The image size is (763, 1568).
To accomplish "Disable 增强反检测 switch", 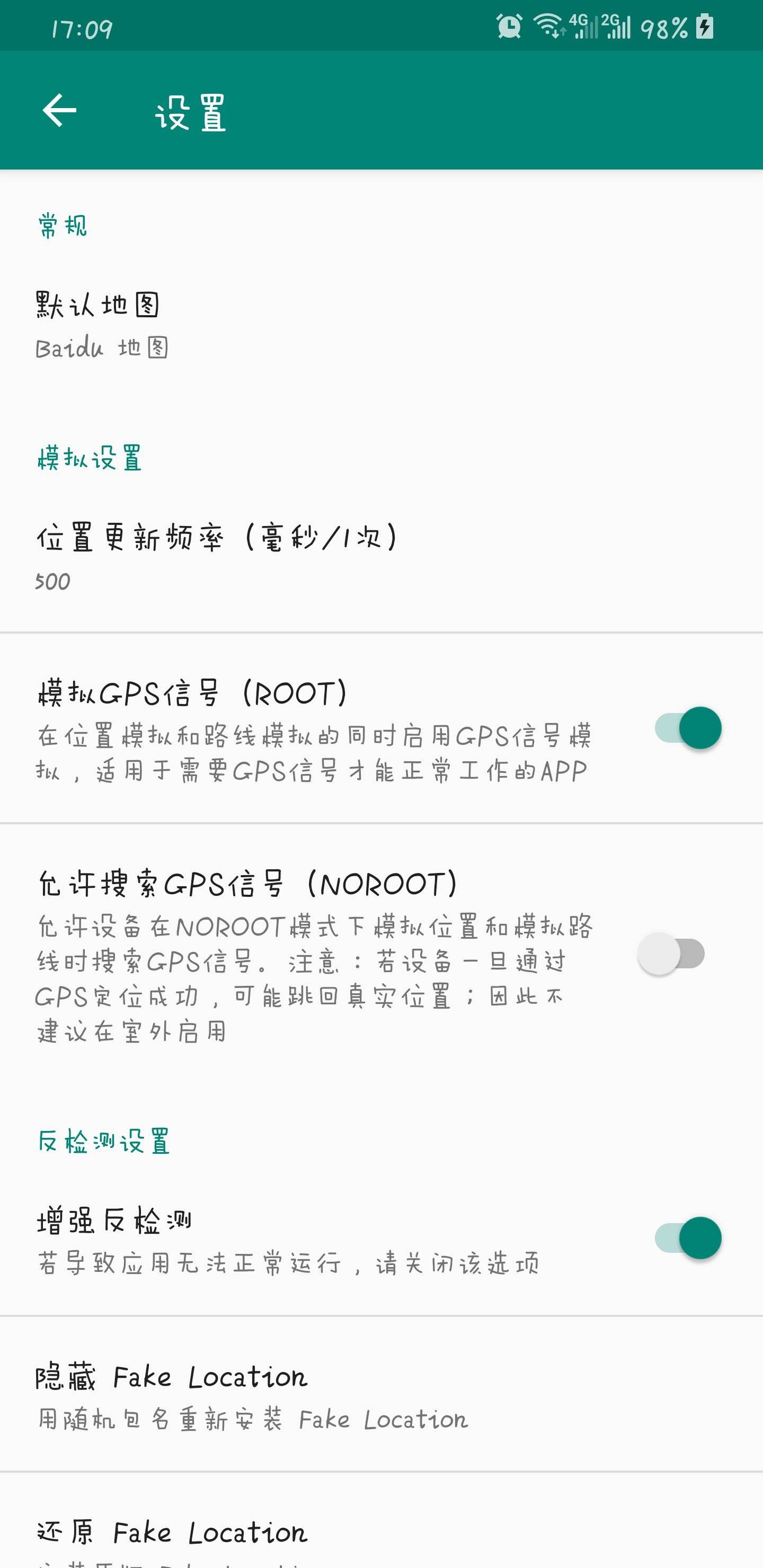I will pyautogui.click(x=688, y=1238).
